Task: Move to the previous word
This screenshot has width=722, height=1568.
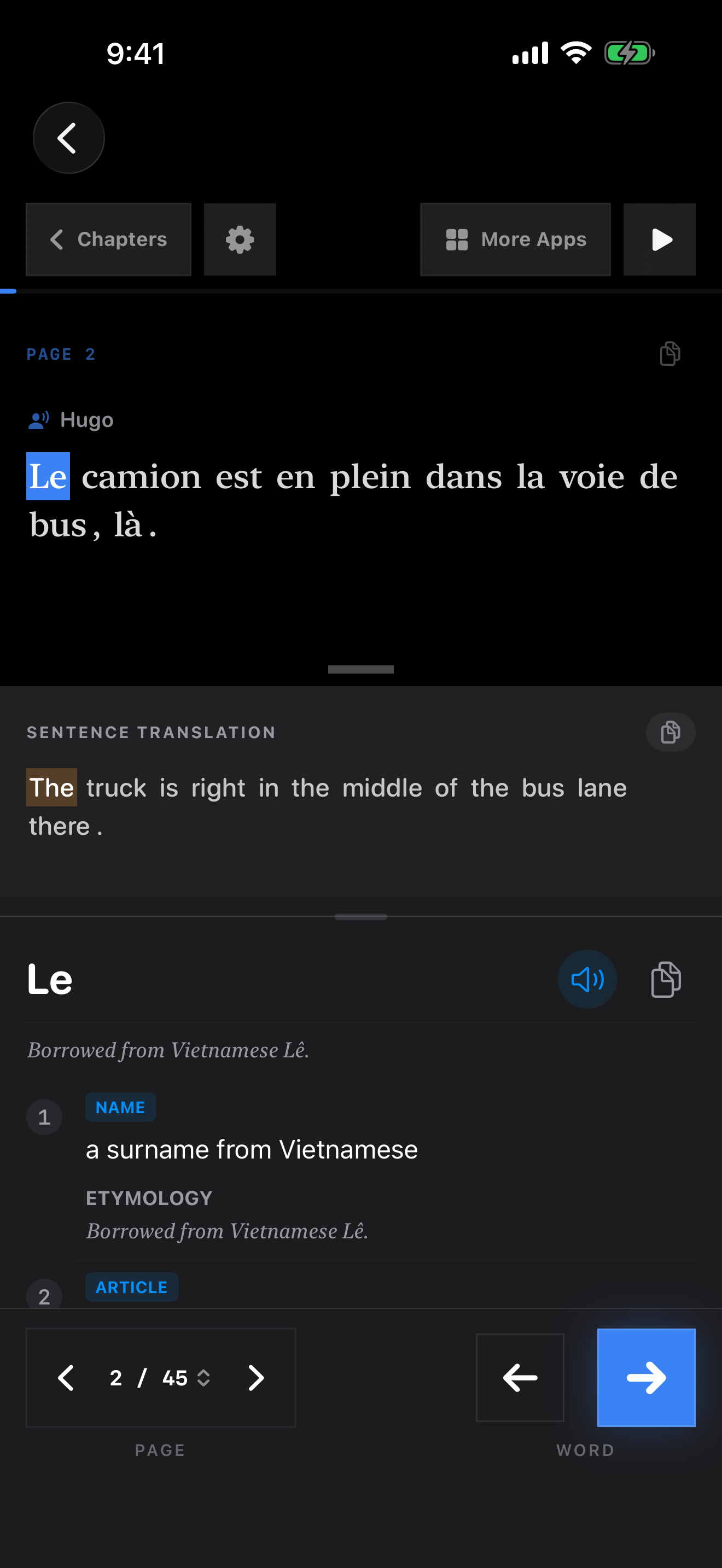Action: point(520,1378)
